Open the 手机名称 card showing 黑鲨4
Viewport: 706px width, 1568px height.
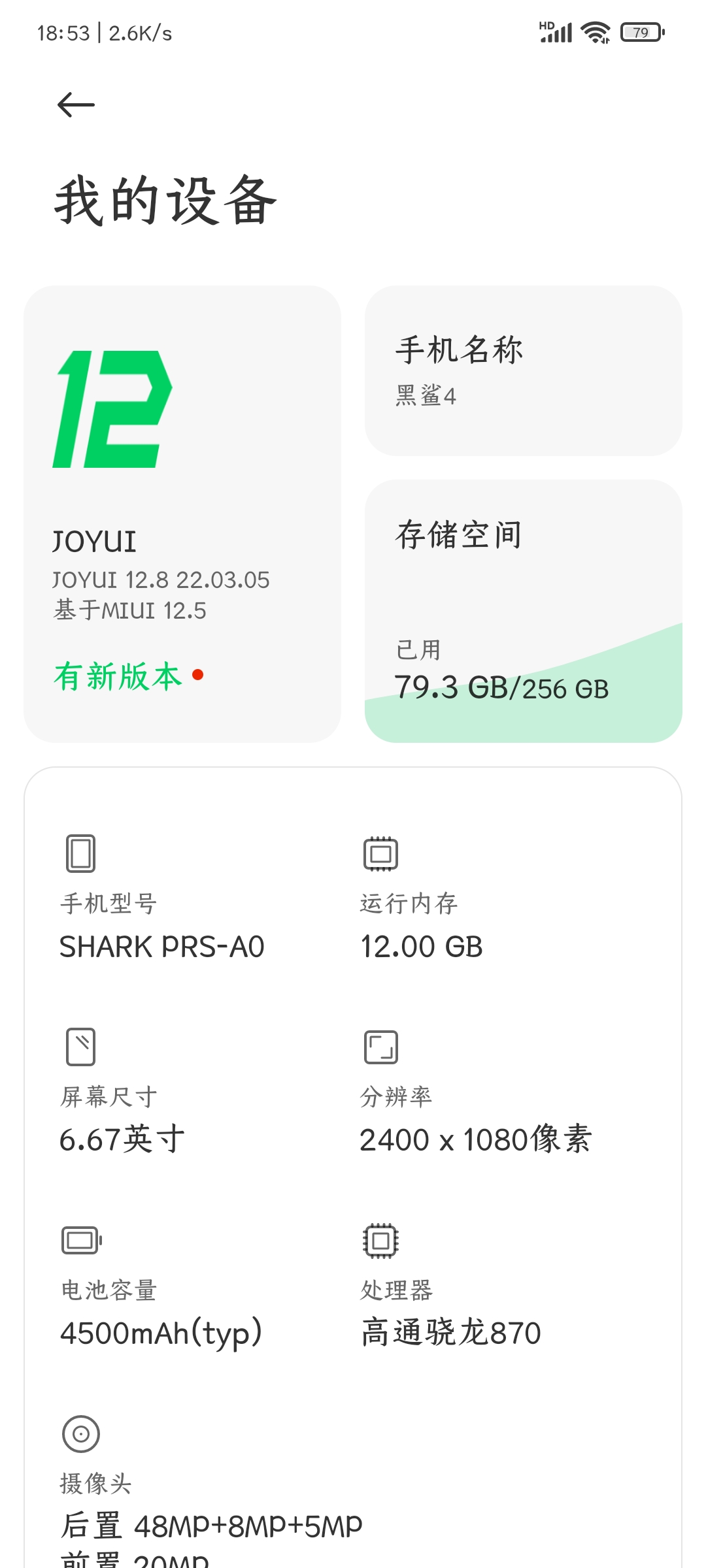(523, 370)
